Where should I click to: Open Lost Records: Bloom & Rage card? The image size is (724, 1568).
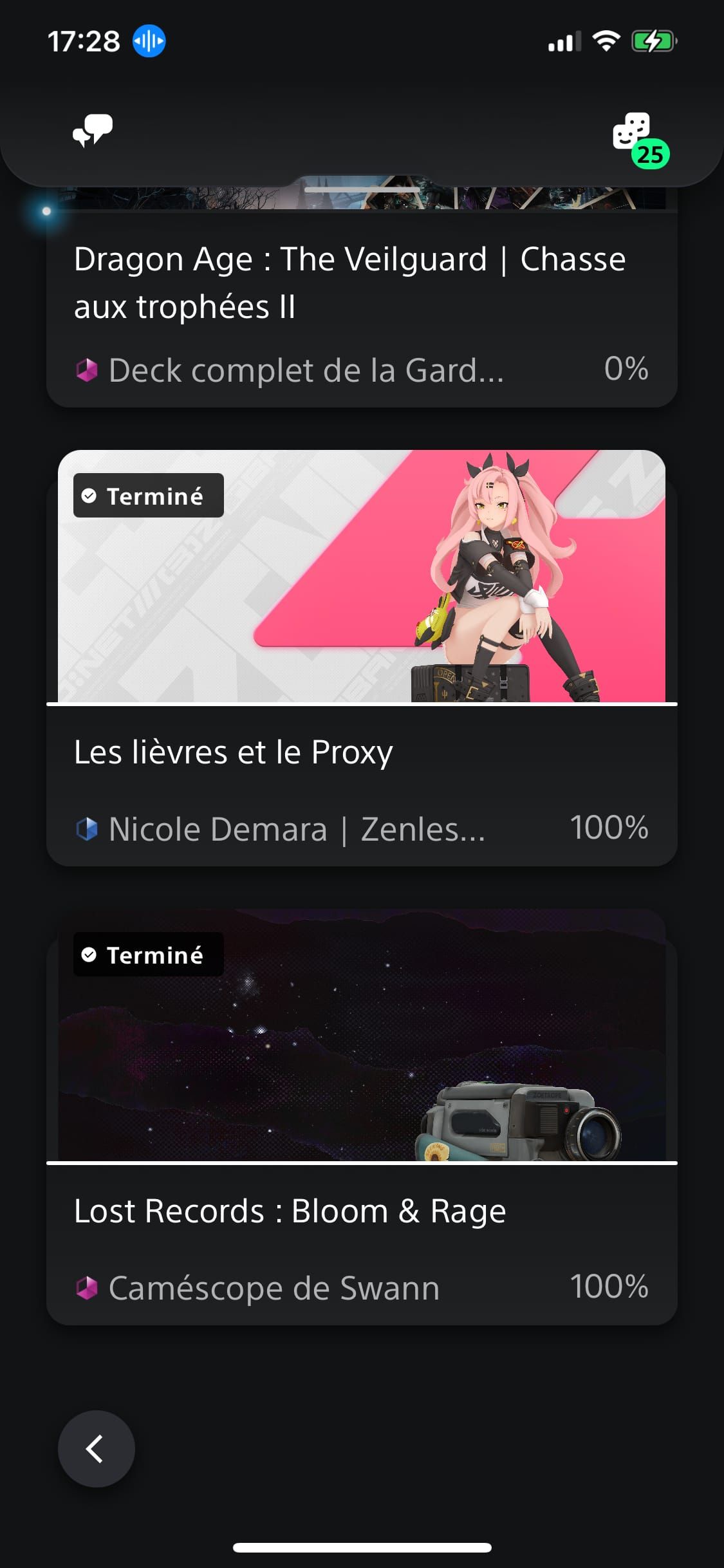point(361,1117)
